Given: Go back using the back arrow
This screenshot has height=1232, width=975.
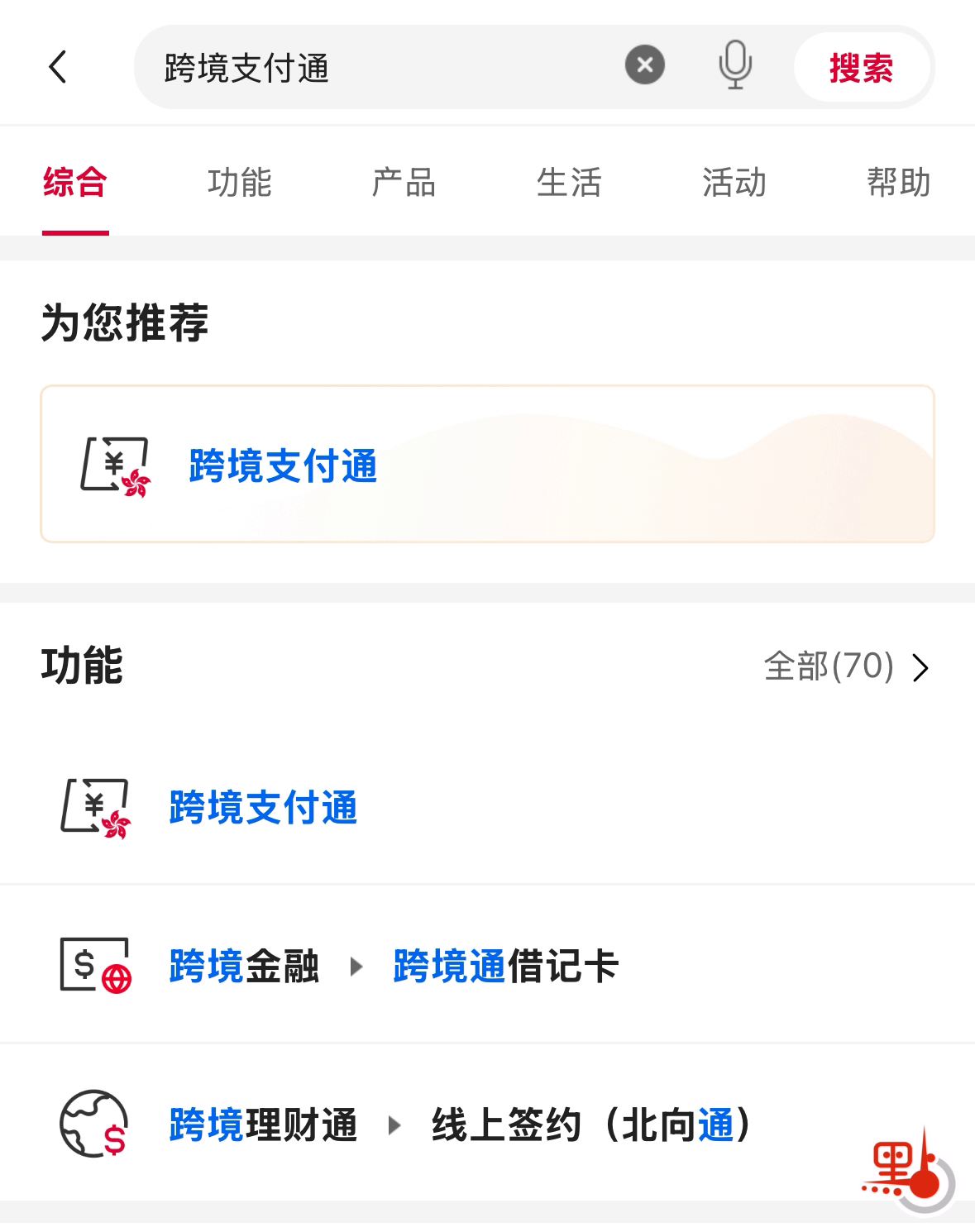Looking at the screenshot, I should click(57, 67).
